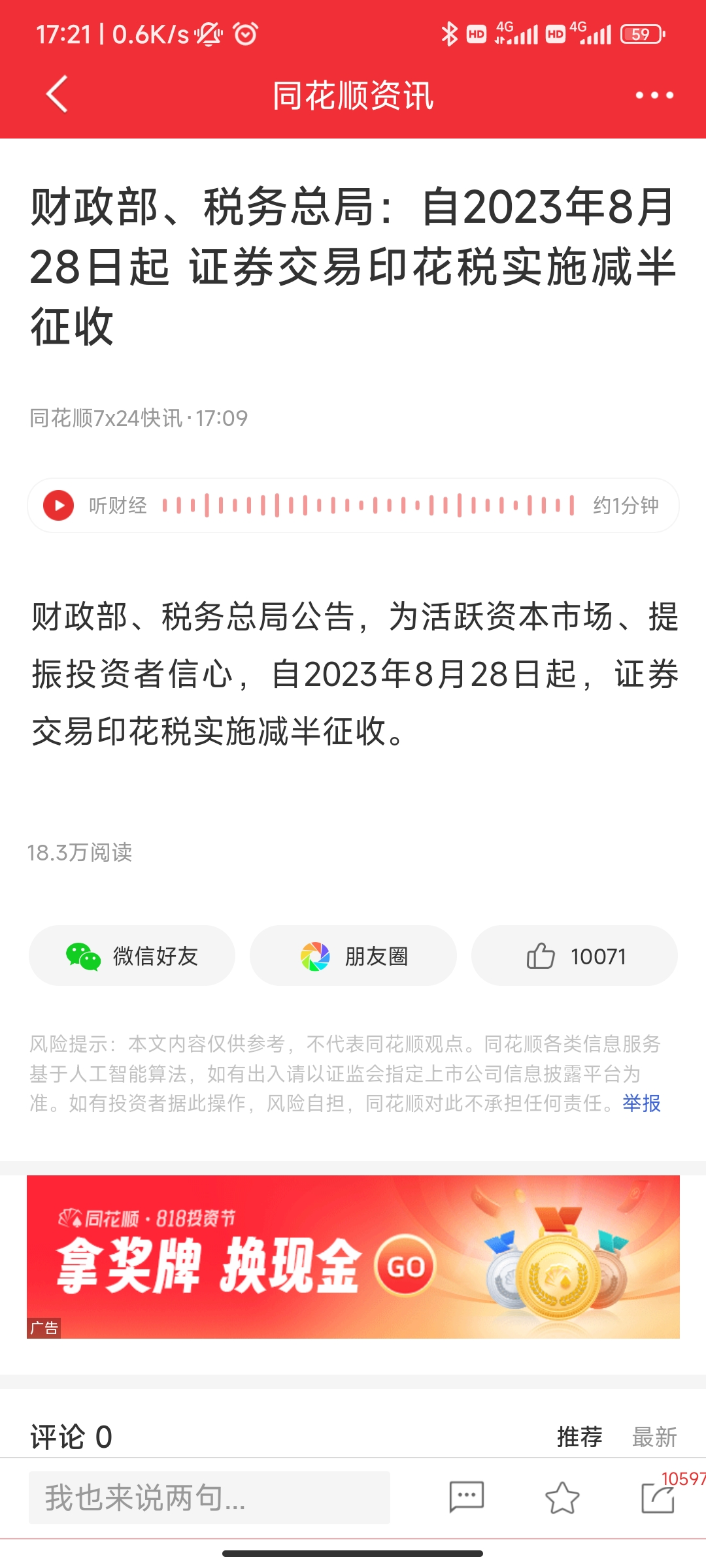The height and width of the screenshot is (1568, 706).
Task: Tap the 同花顺7x24快讯 source link
Action: [105, 418]
